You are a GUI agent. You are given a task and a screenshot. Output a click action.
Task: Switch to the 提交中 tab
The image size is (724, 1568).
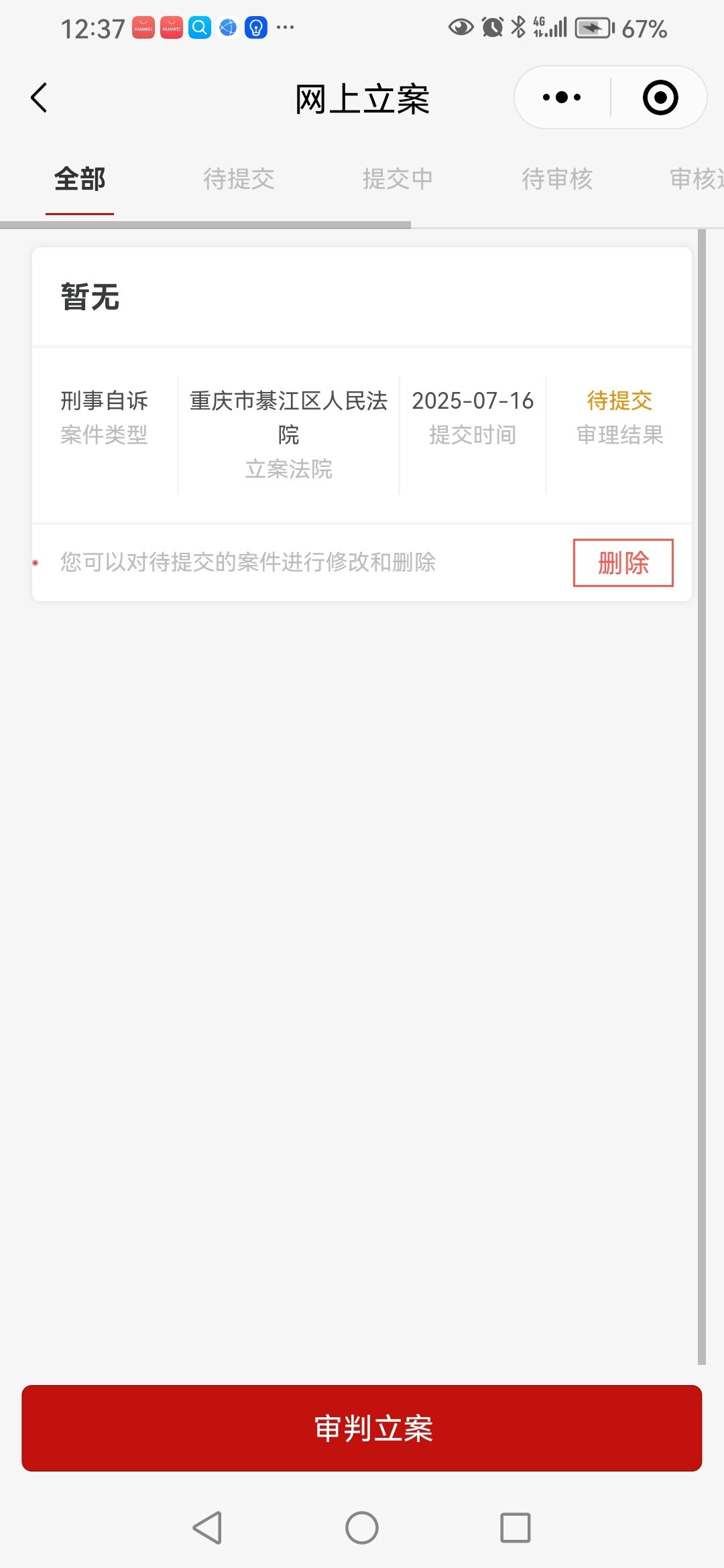point(398,180)
